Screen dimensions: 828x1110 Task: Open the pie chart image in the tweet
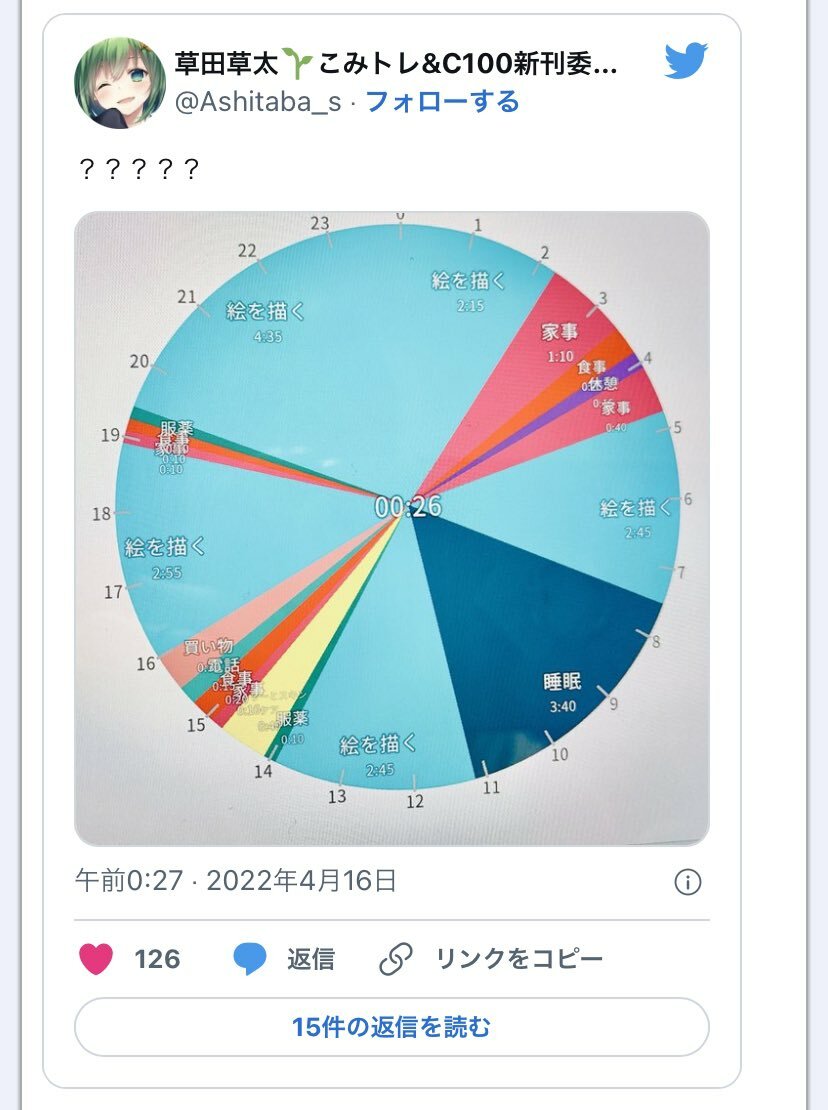391,528
